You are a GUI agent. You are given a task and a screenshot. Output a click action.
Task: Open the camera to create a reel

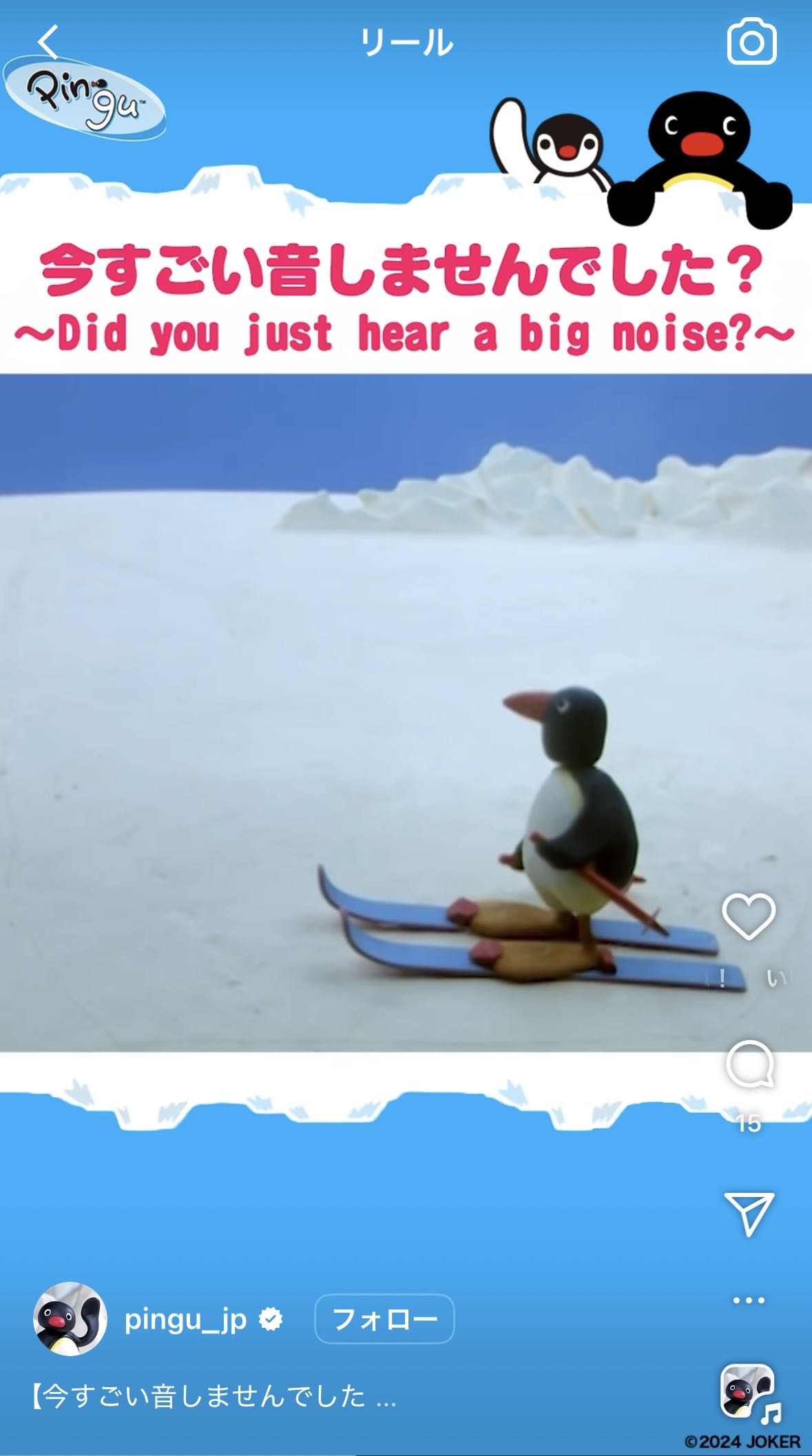(x=751, y=41)
